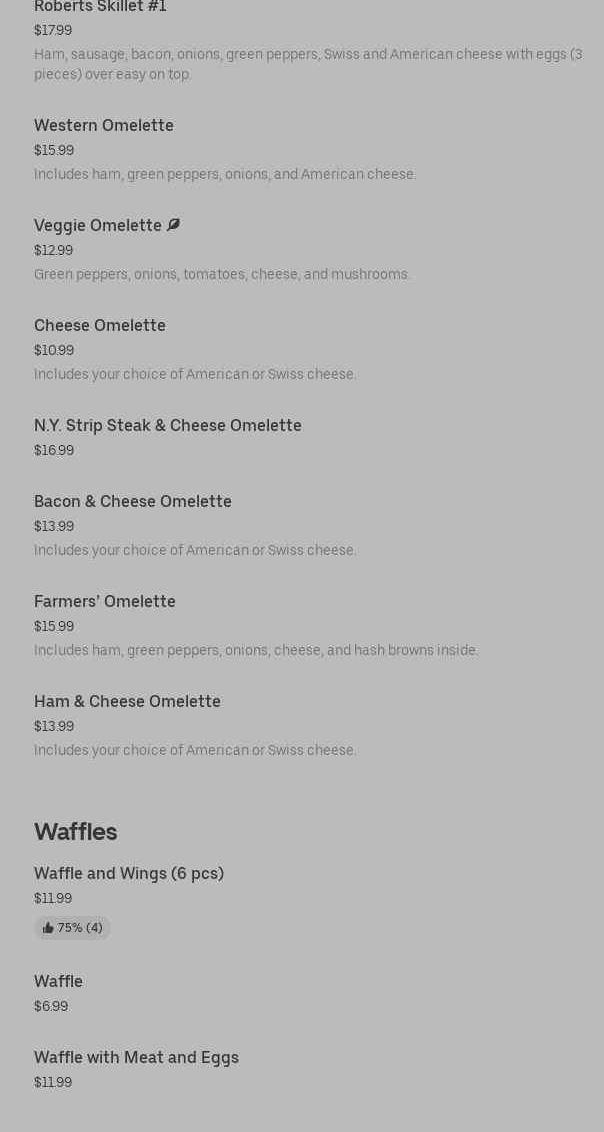Tap the Bacon & Cheese Omelette item
604x1132 pixels.
(133, 502)
